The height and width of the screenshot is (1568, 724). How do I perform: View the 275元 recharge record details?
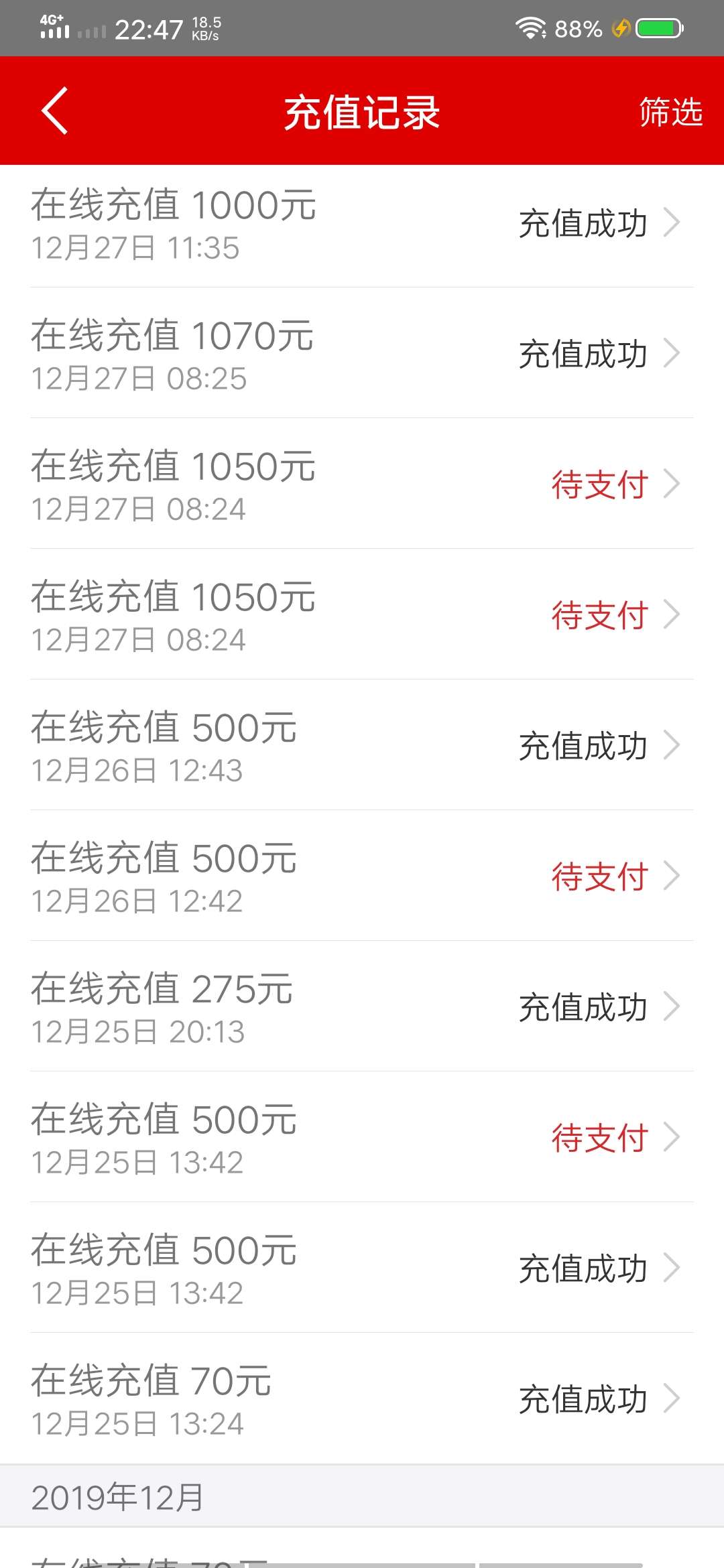click(362, 1006)
